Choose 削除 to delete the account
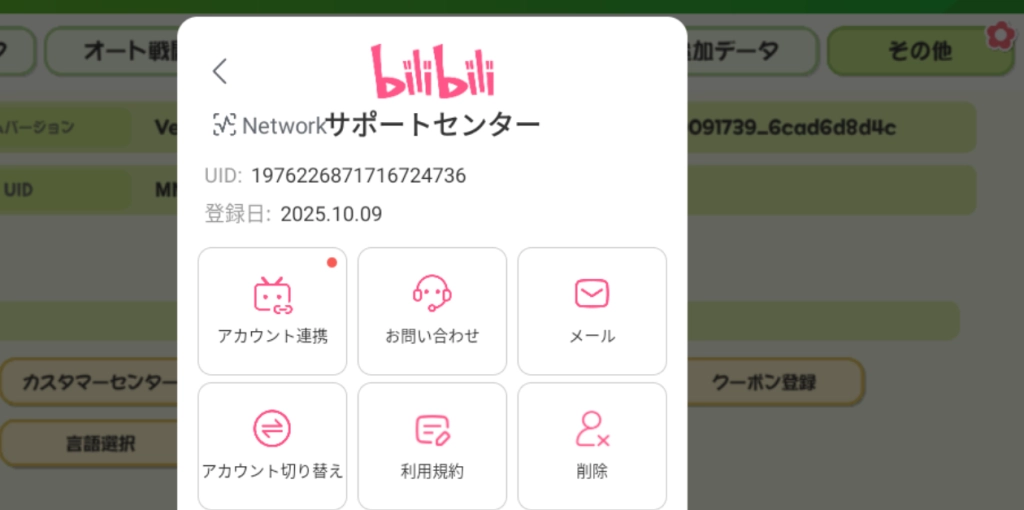 point(592,445)
